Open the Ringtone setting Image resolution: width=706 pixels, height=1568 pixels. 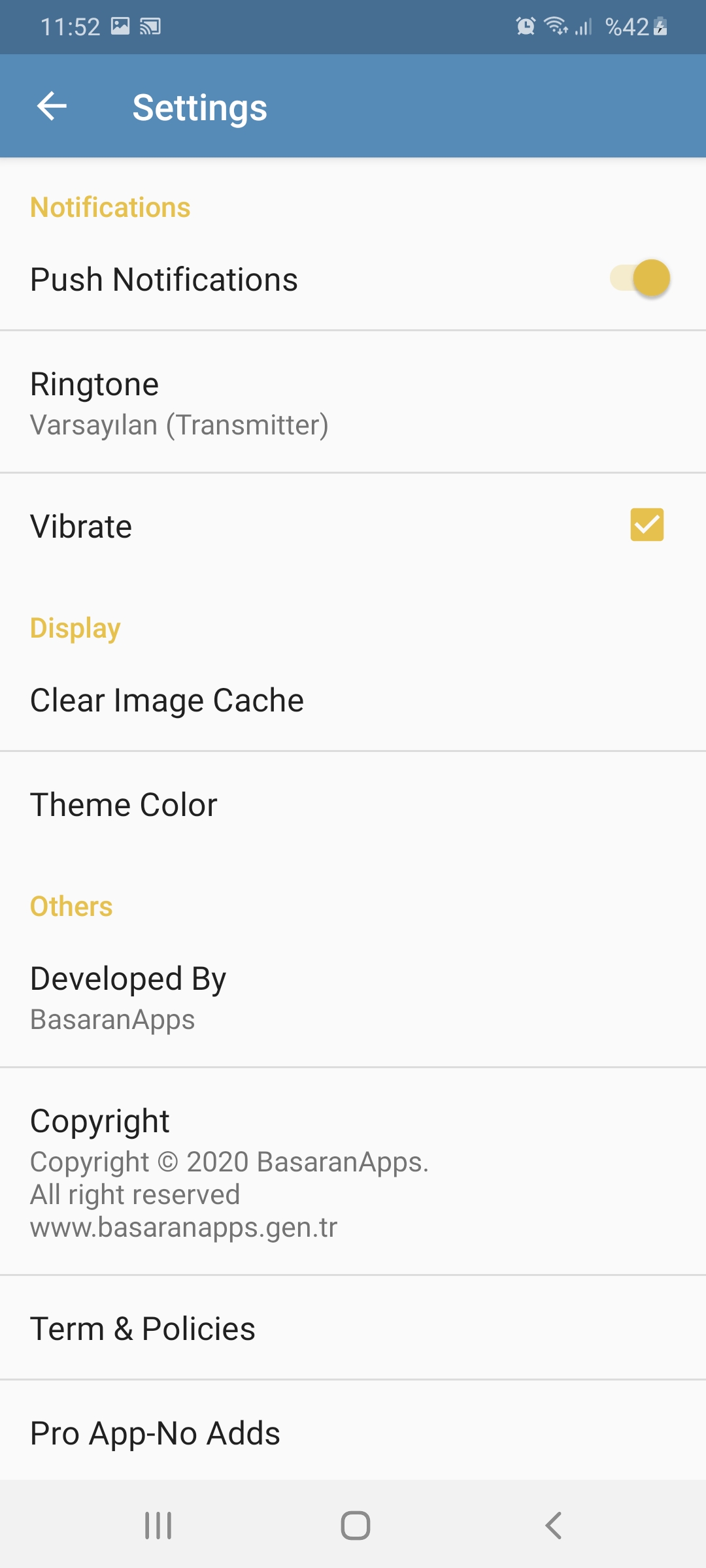pos(353,402)
